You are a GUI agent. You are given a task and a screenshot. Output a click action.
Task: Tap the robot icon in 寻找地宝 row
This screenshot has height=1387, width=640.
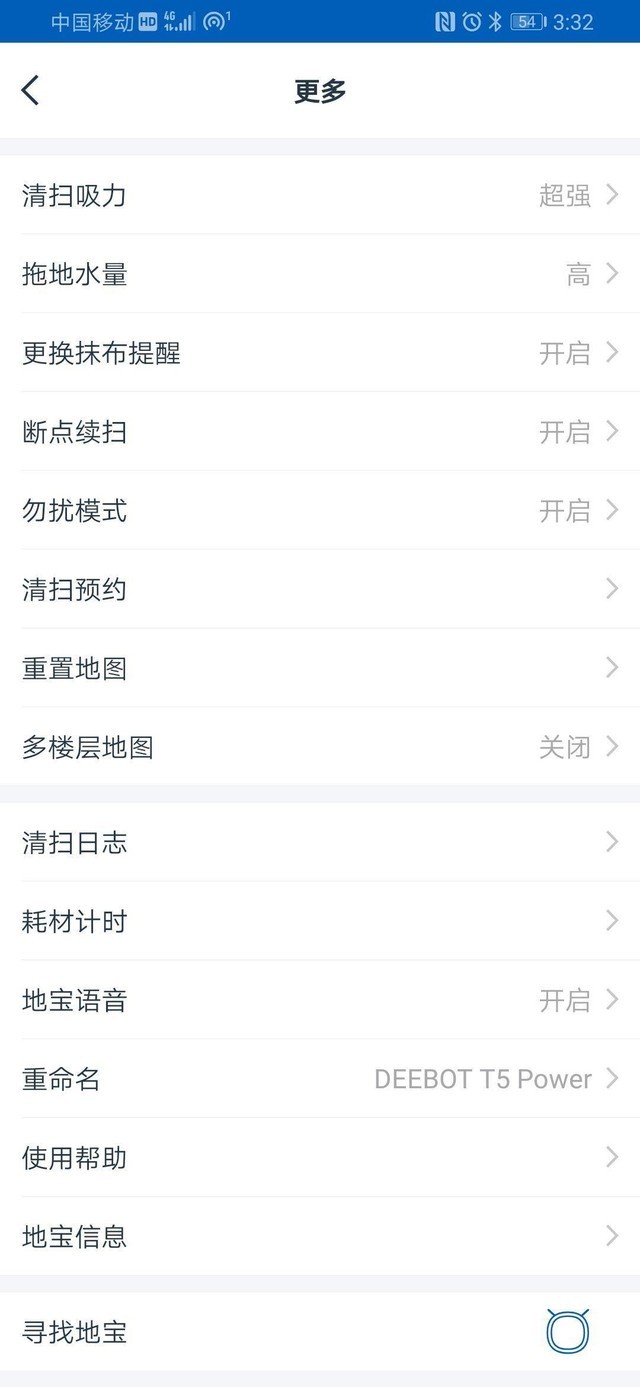tap(568, 1332)
